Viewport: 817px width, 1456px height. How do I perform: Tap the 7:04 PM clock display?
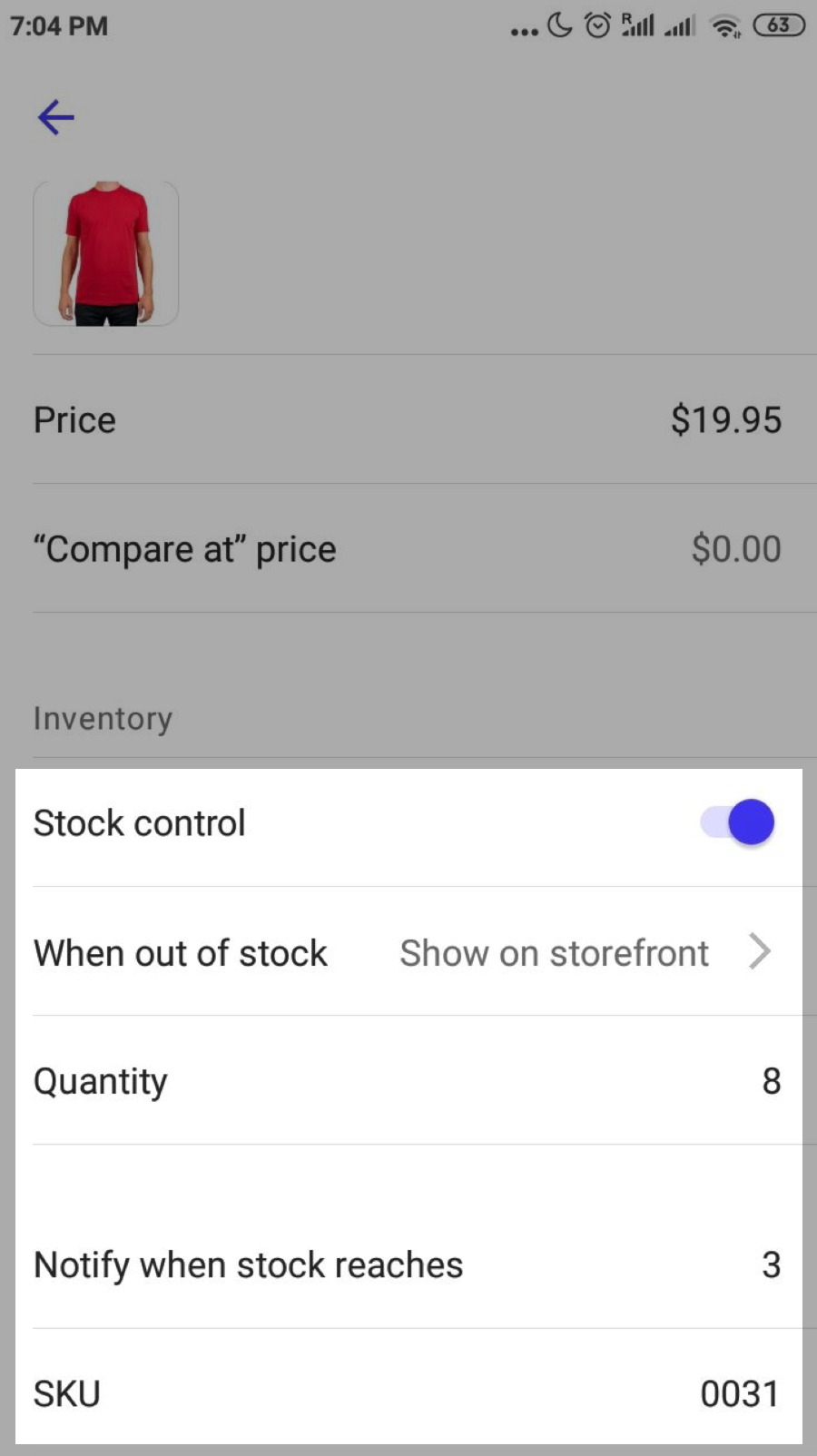[58, 25]
